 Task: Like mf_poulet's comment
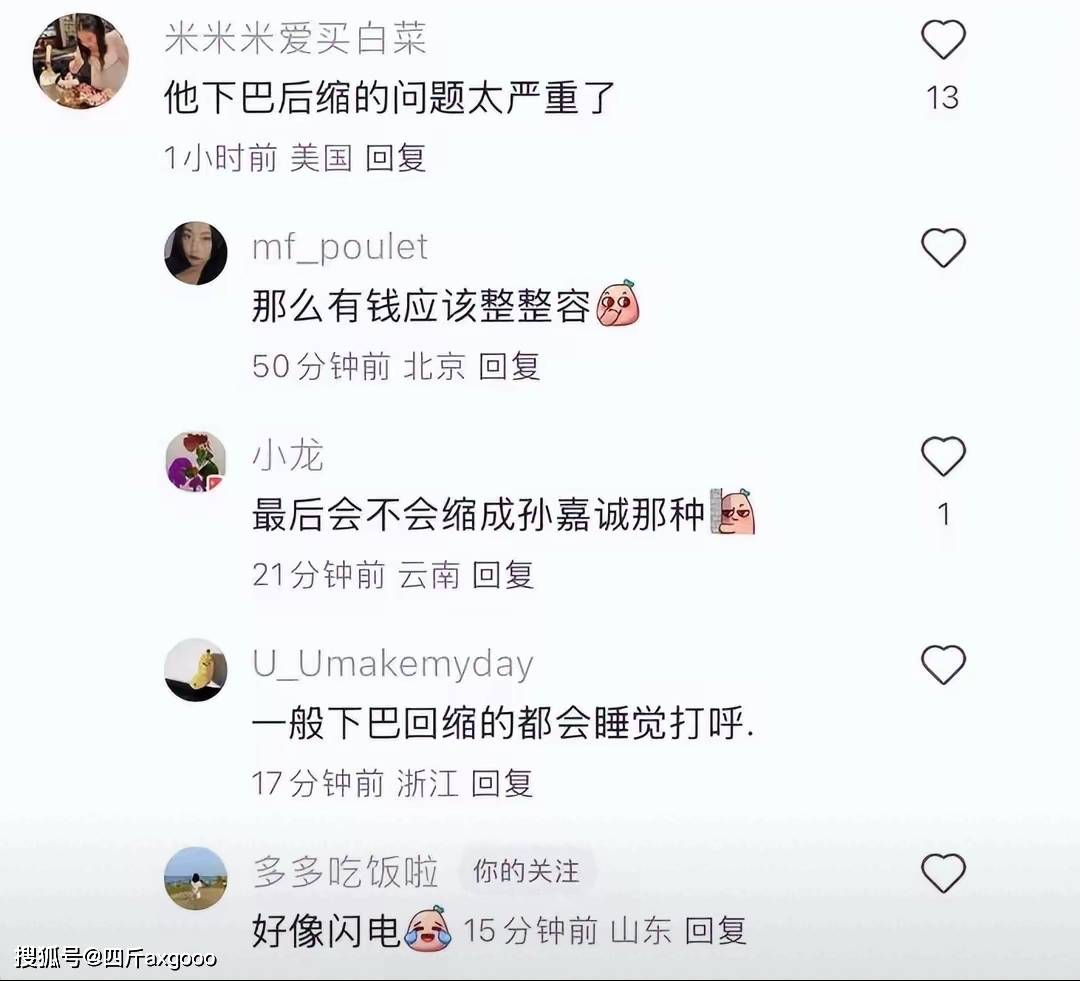[x=942, y=247]
